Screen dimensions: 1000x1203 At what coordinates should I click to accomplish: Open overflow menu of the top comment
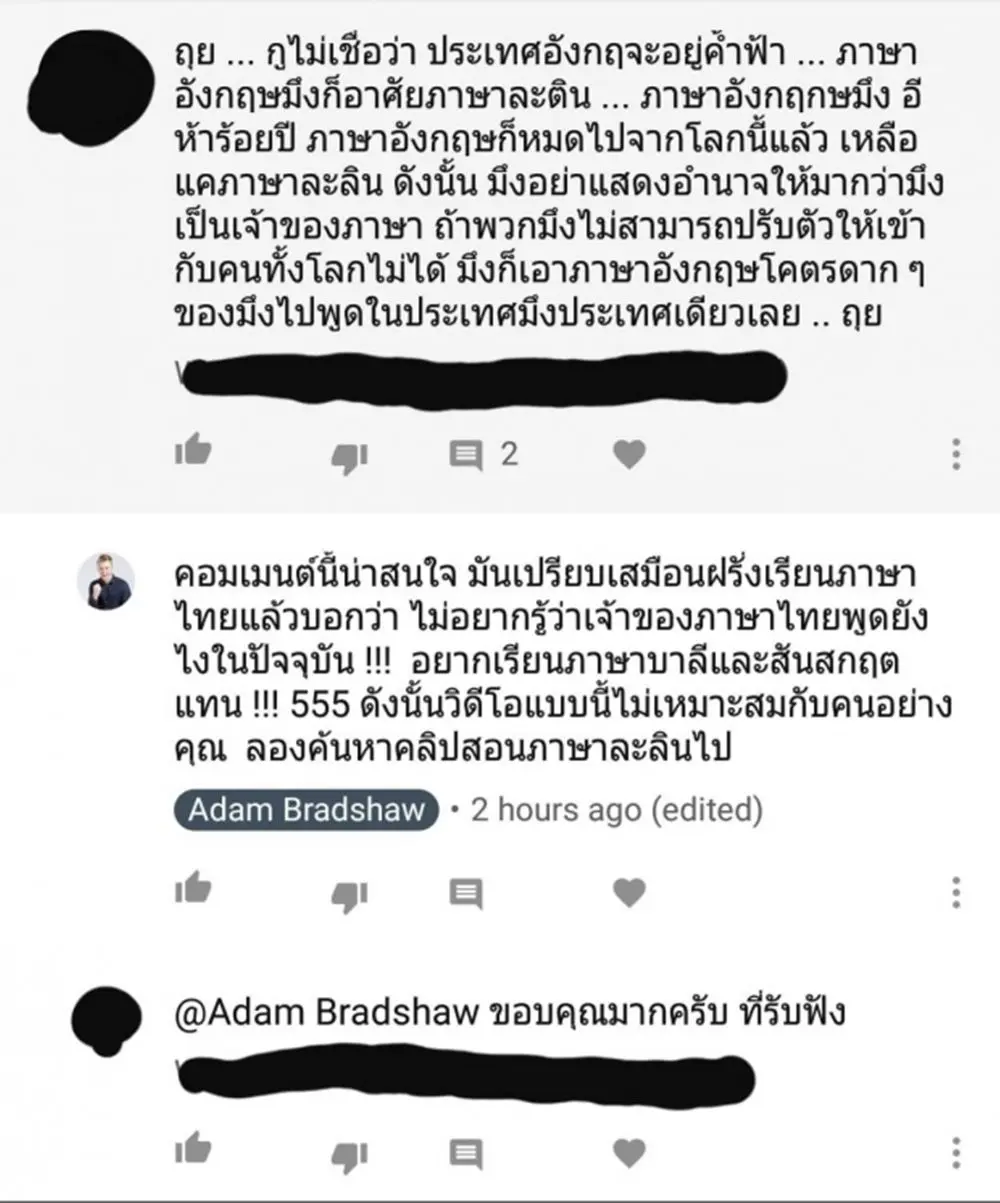[x=957, y=454]
